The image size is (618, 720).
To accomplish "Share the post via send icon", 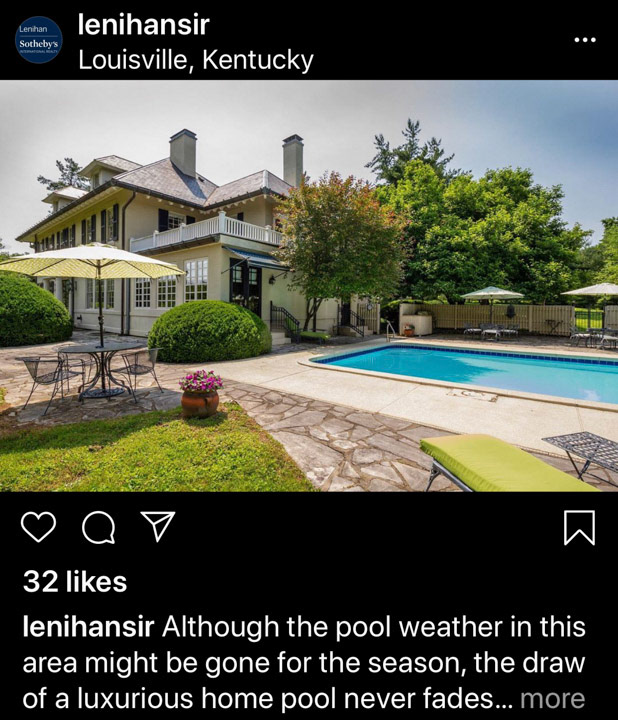I will click(158, 526).
